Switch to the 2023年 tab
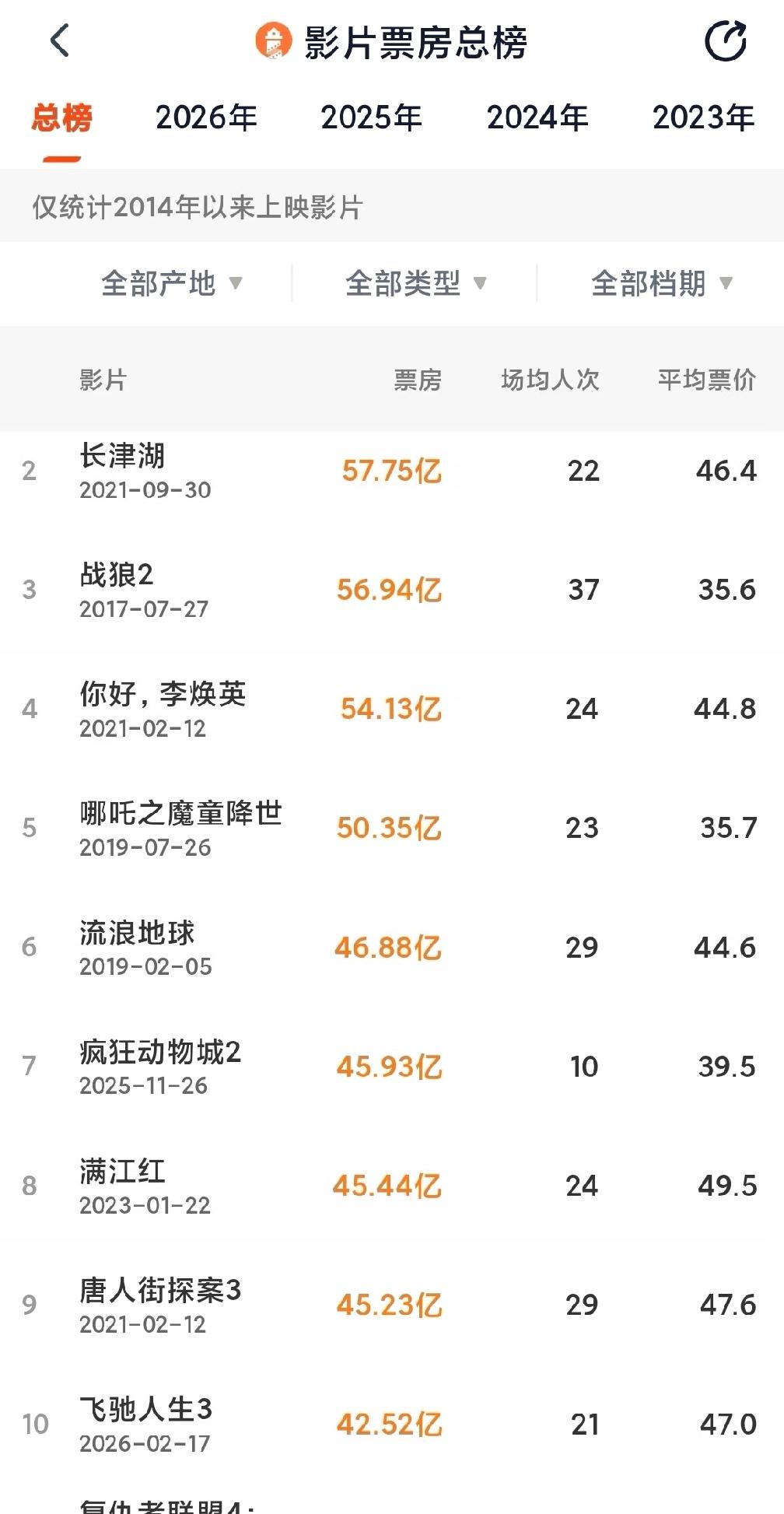This screenshot has height=1514, width=784. point(702,117)
